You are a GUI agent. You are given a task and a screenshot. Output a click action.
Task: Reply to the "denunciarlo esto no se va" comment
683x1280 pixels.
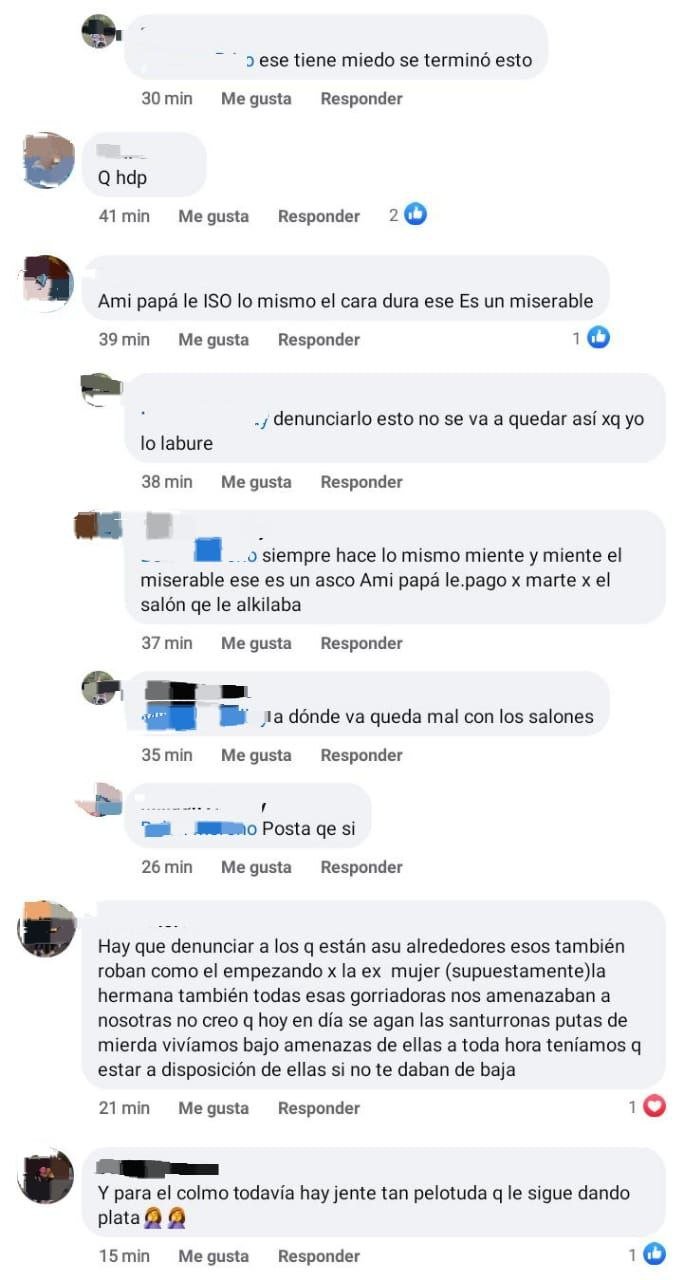pyautogui.click(x=361, y=482)
